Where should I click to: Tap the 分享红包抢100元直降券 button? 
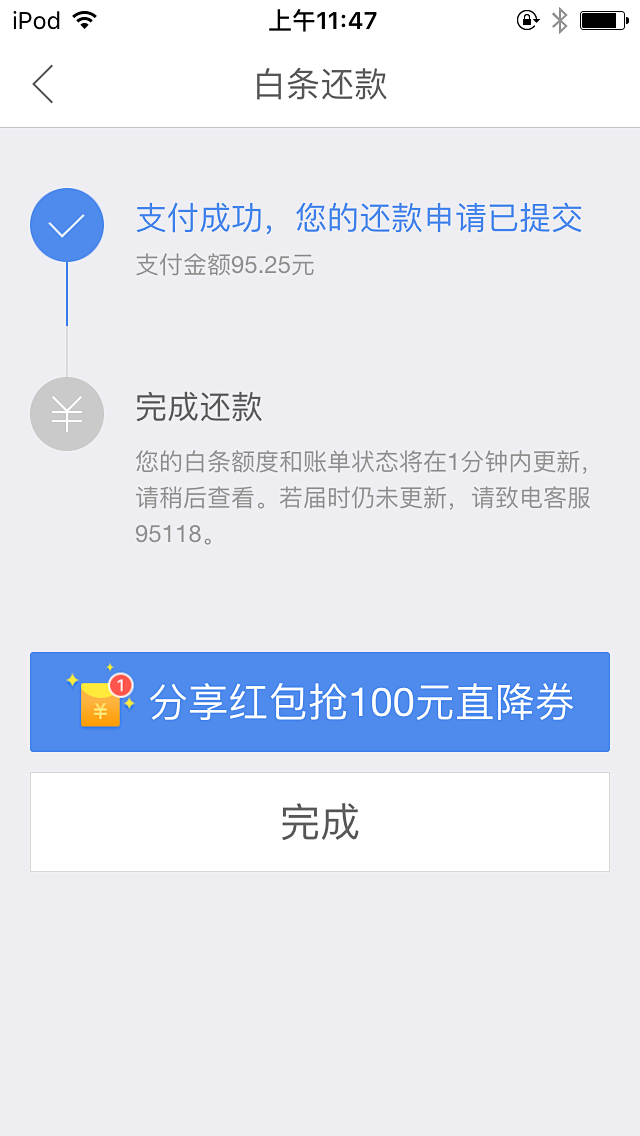click(x=320, y=702)
